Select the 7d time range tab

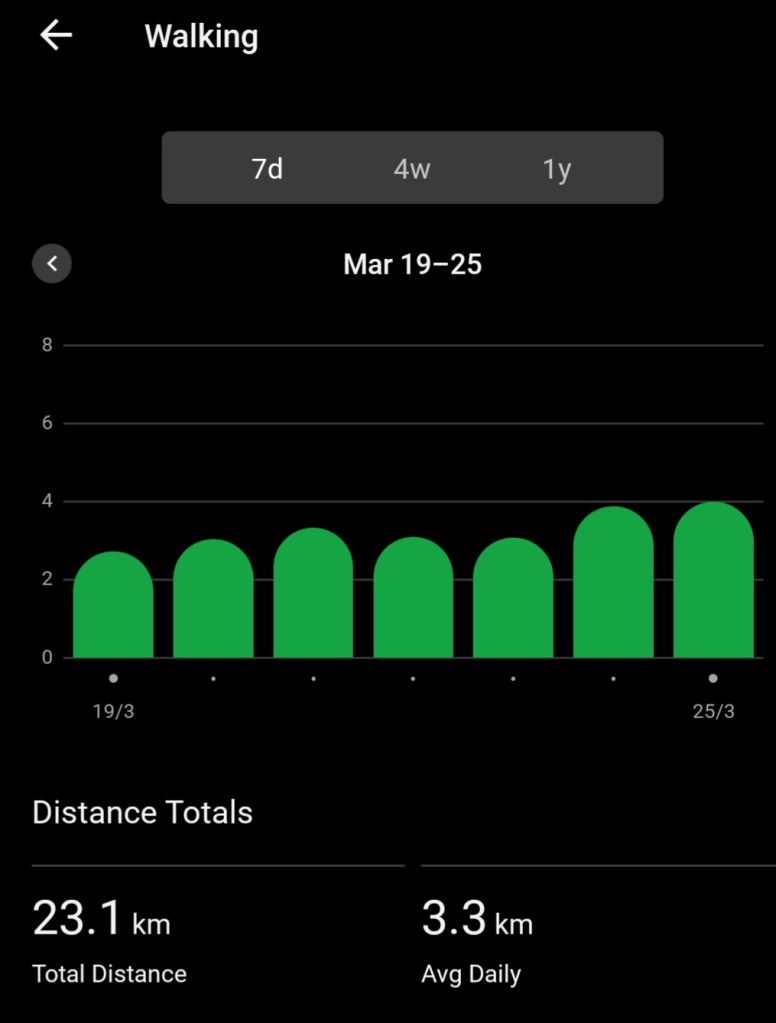(267, 168)
